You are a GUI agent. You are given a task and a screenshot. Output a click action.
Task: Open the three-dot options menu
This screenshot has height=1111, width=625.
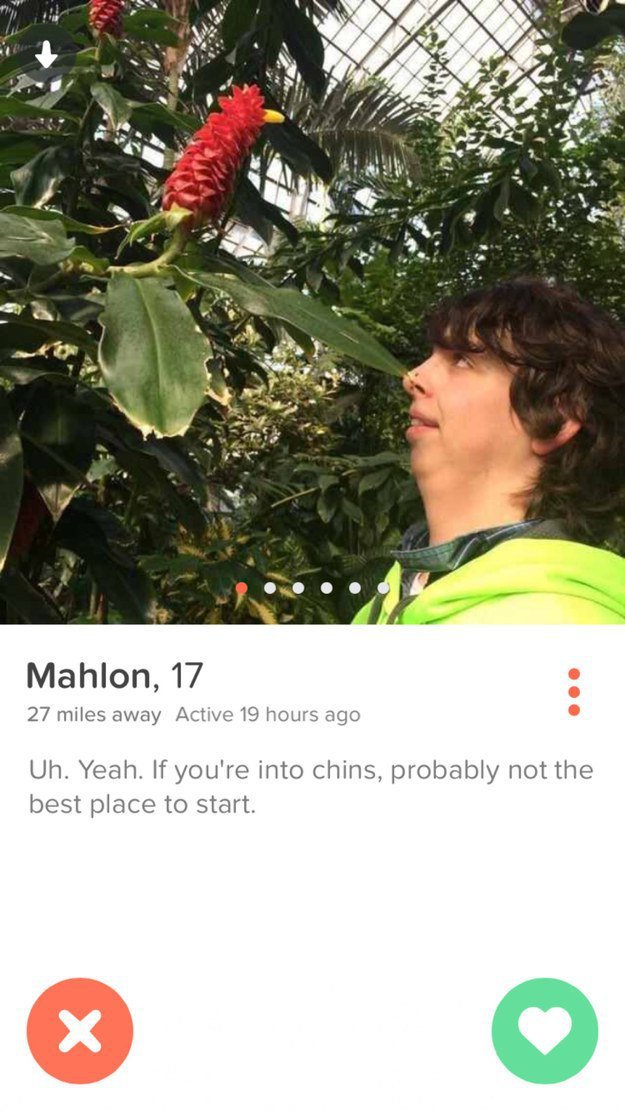574,691
